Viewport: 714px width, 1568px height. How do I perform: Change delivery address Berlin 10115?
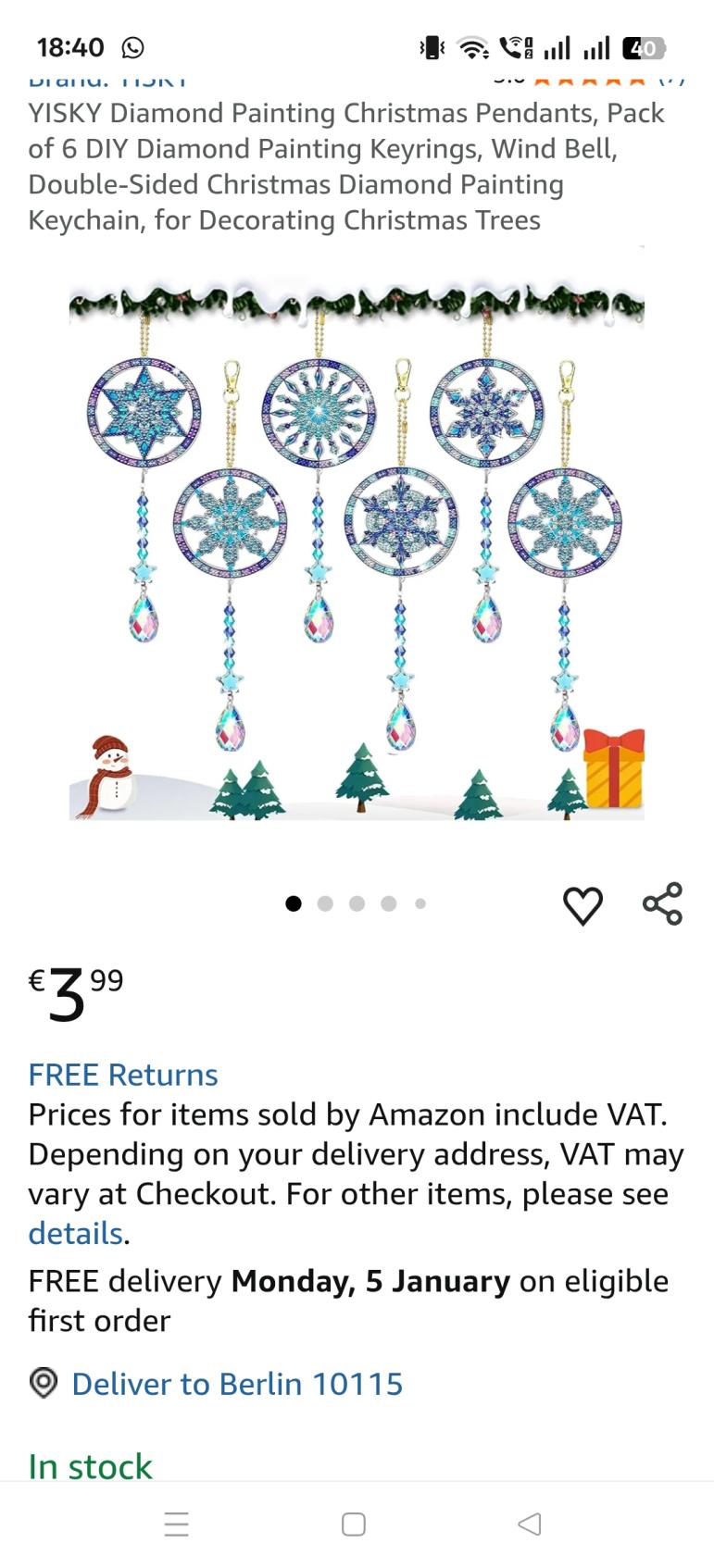coord(236,1384)
